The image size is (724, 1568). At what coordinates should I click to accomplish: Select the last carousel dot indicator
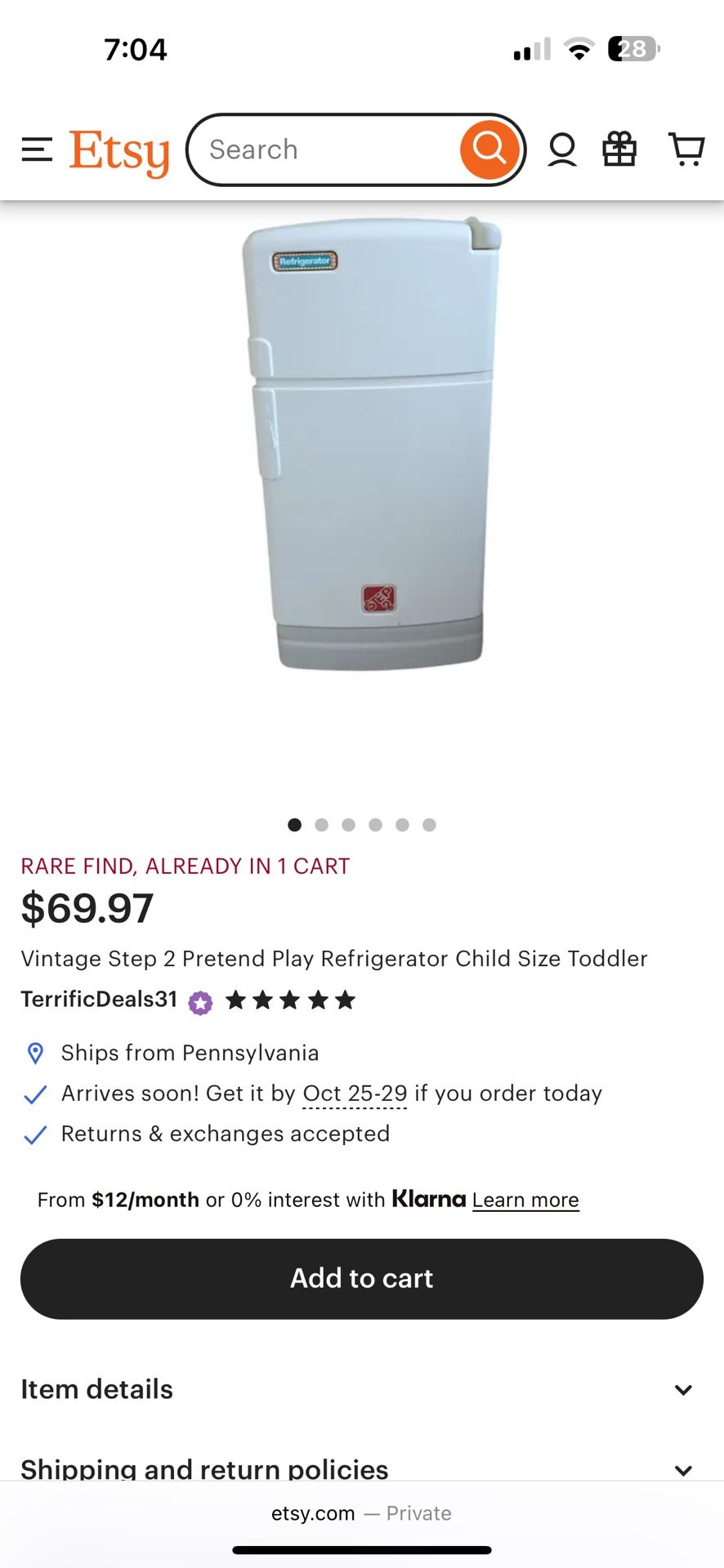pos(429,825)
